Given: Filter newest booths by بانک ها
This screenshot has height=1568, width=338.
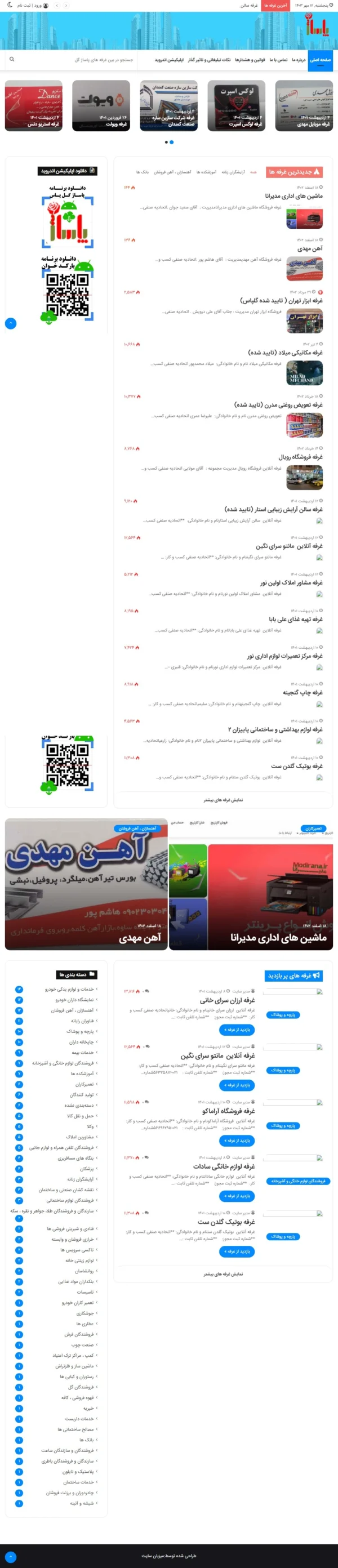Looking at the screenshot, I should tap(142, 172).
